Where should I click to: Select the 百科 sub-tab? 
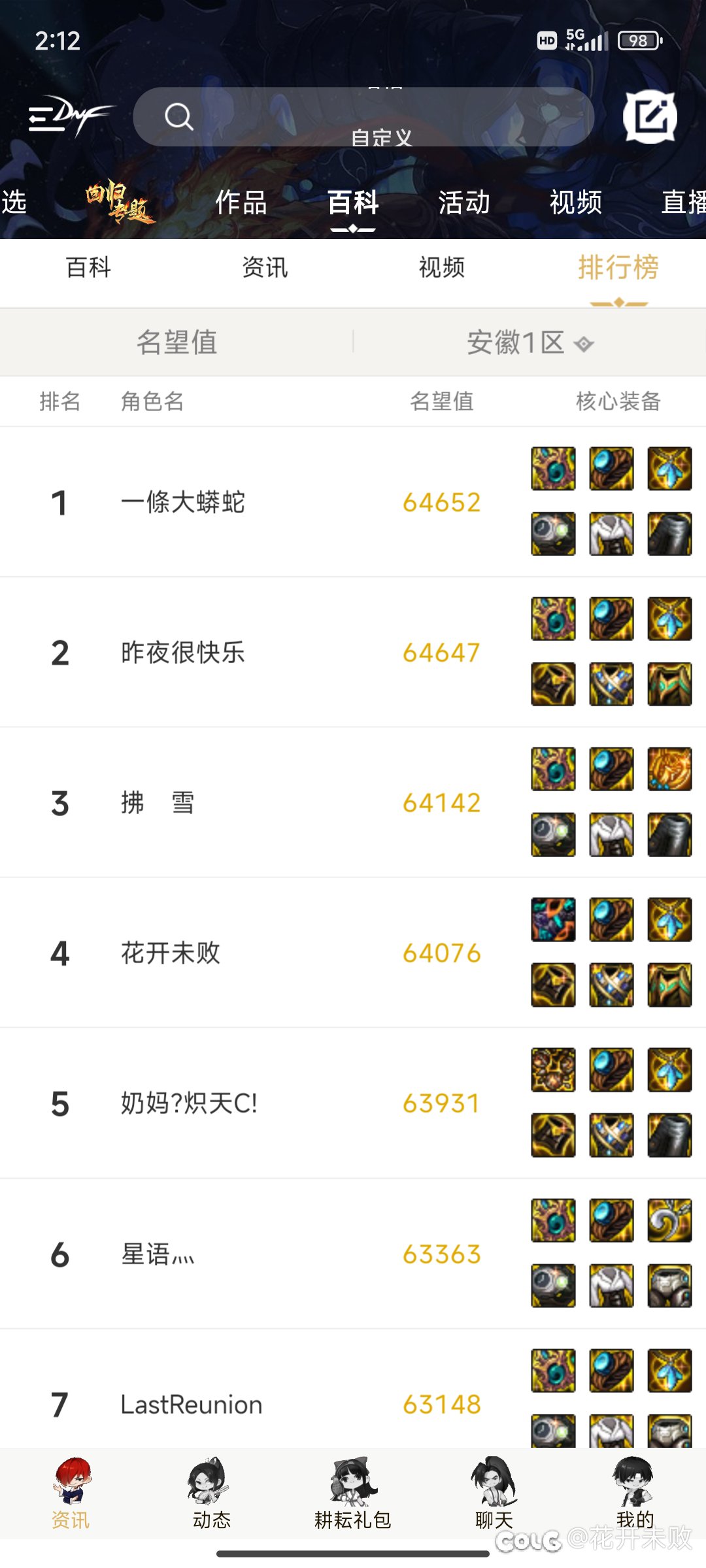[x=88, y=267]
